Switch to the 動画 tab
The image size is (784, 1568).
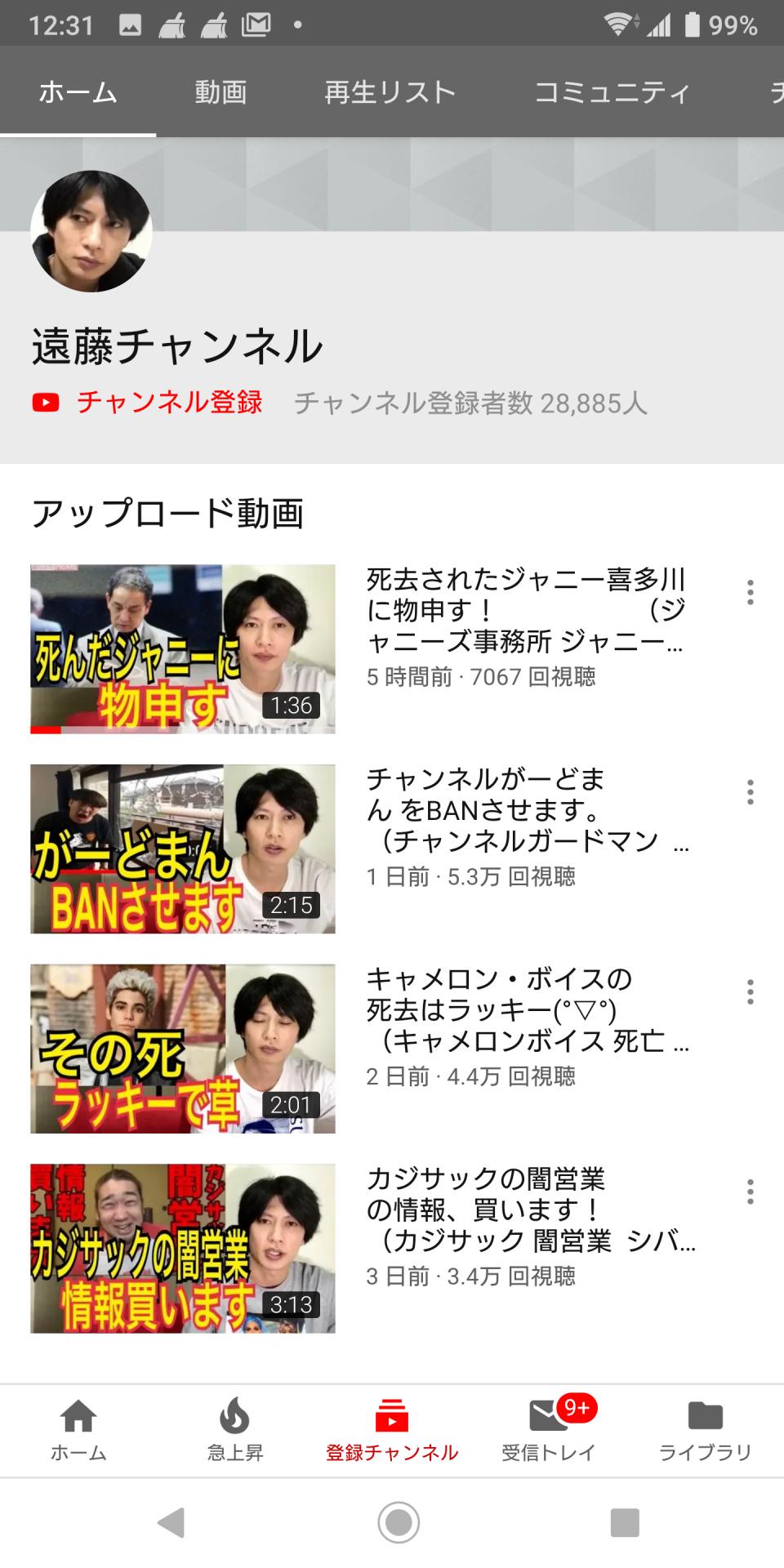(x=220, y=92)
